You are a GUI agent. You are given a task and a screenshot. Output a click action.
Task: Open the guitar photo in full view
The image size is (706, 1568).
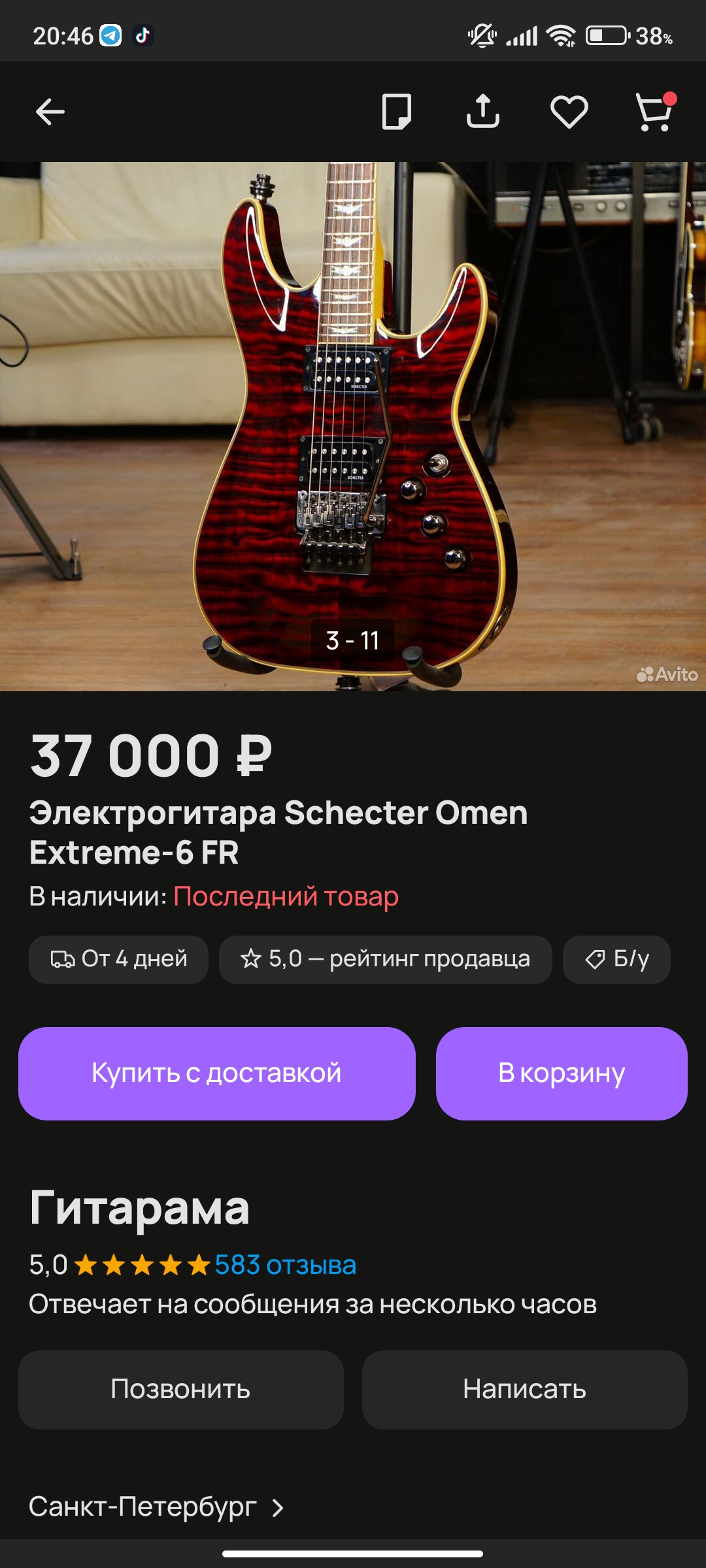tap(353, 426)
